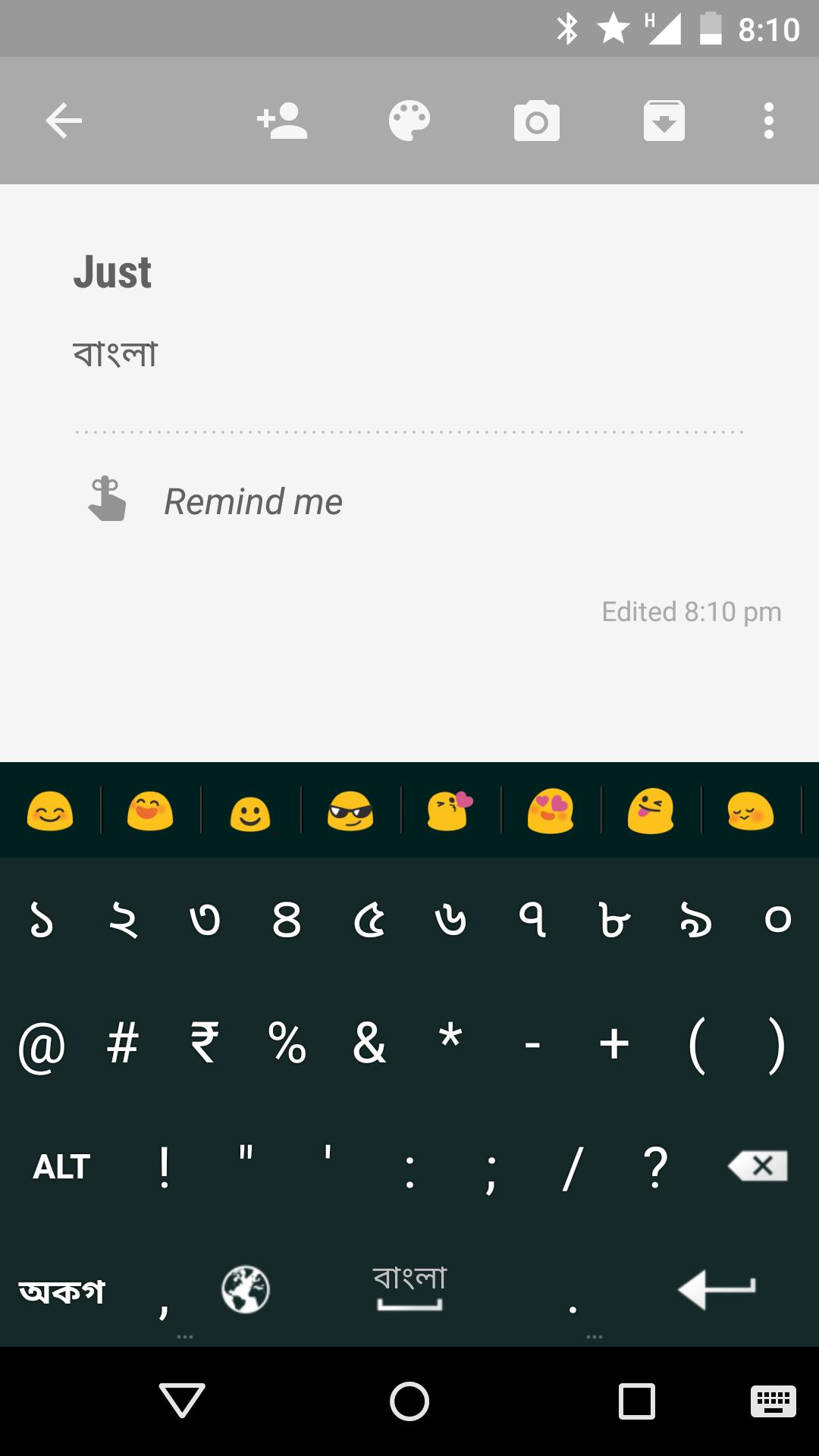Change keyboard language with the globe key
This screenshot has width=819, height=1456.
click(x=246, y=1289)
